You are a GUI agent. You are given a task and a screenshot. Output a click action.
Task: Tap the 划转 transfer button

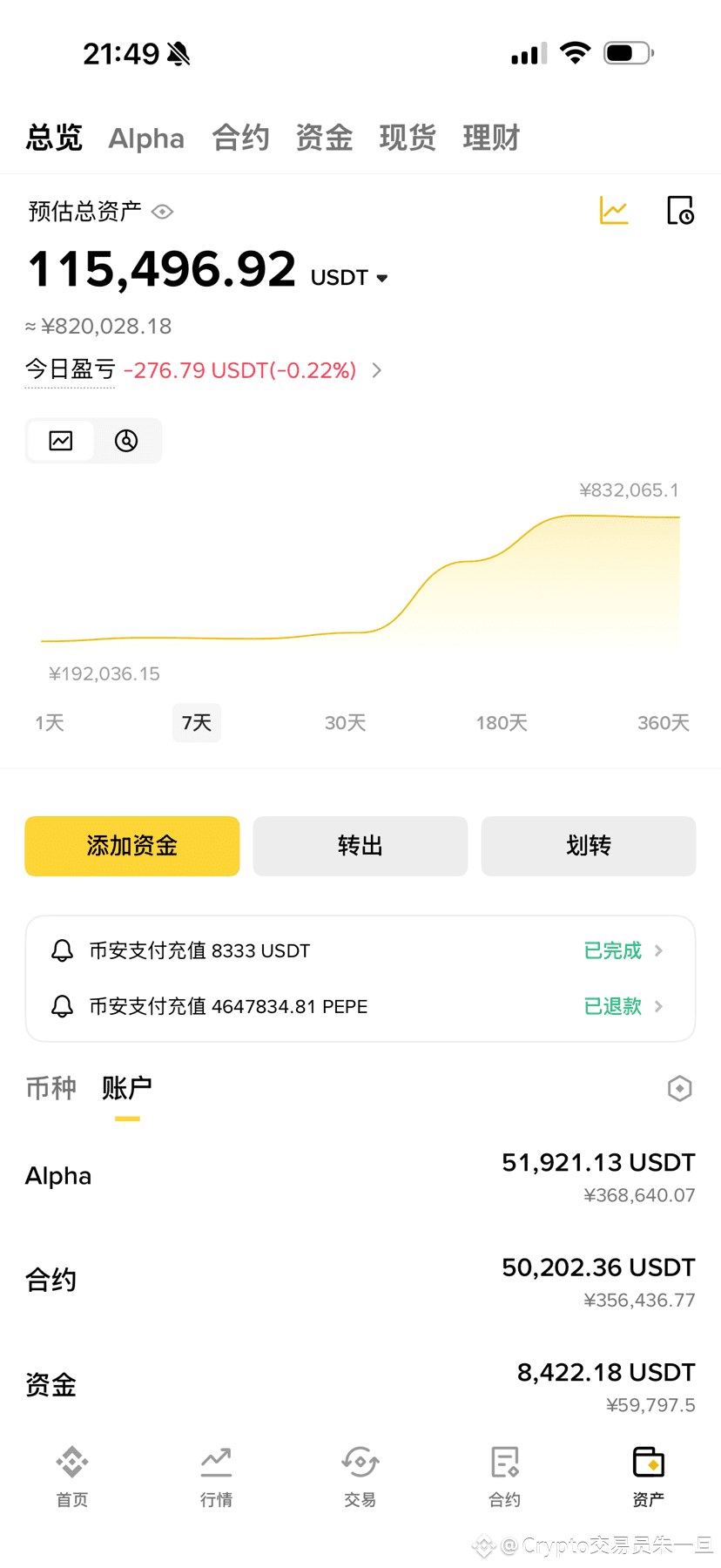tap(589, 846)
